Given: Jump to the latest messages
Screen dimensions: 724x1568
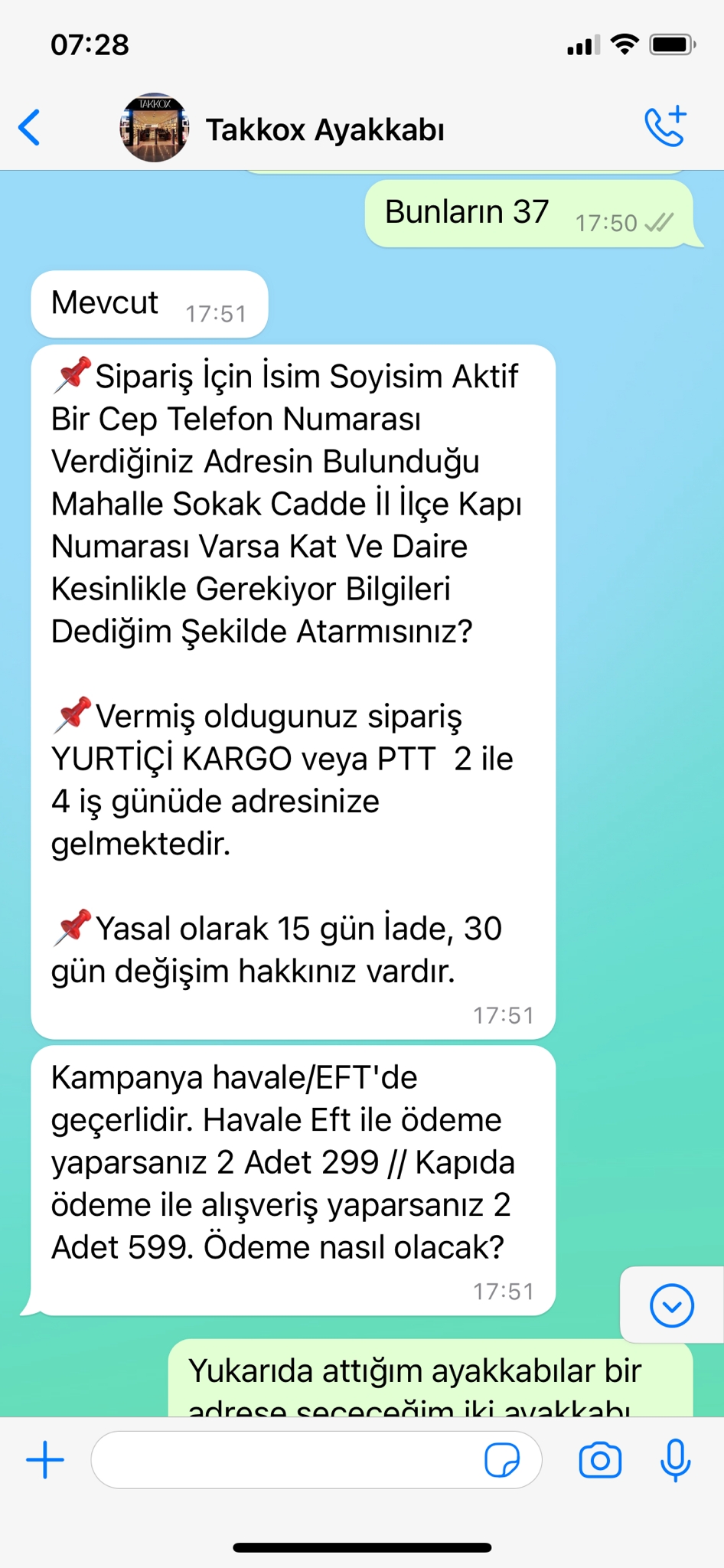Looking at the screenshot, I should pyautogui.click(x=671, y=1305).
